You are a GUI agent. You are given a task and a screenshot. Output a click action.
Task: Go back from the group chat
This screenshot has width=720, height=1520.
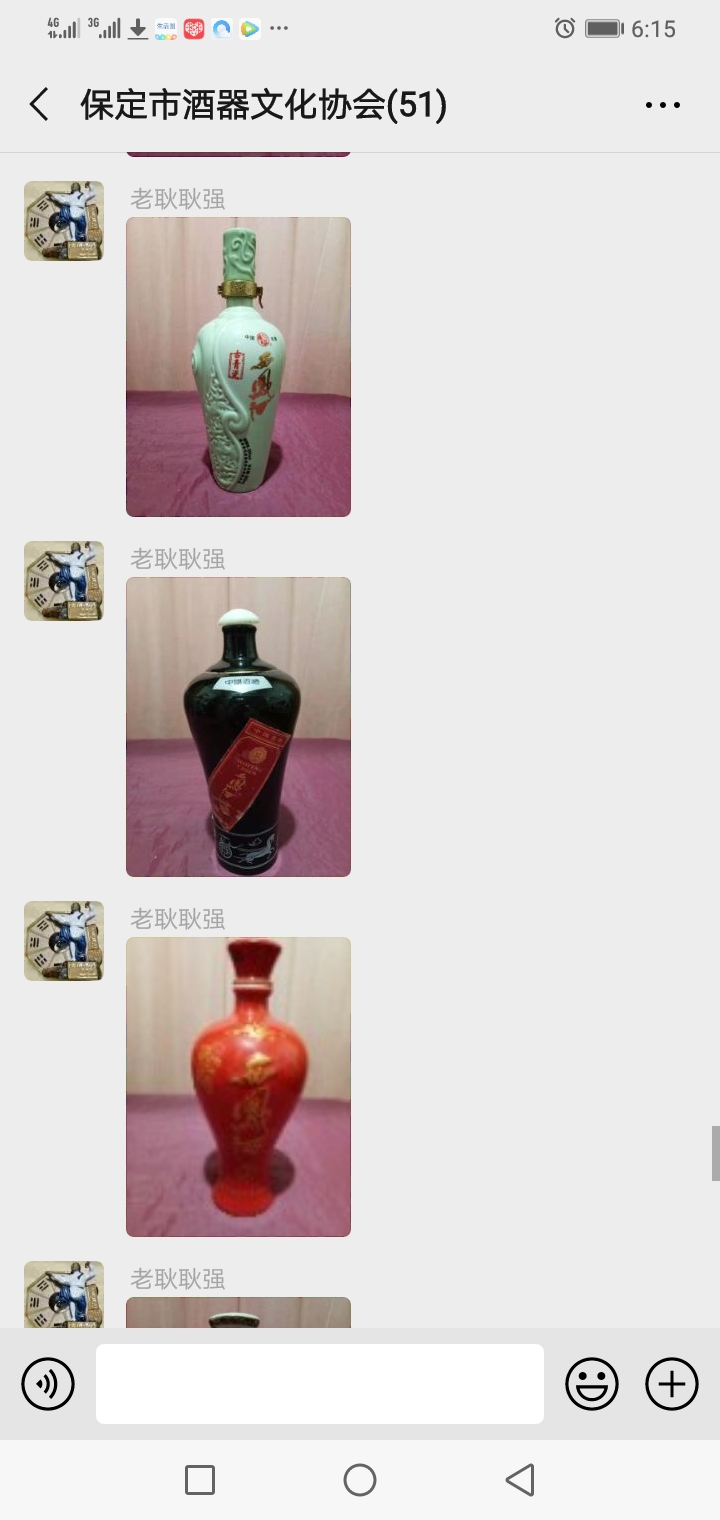pos(39,104)
